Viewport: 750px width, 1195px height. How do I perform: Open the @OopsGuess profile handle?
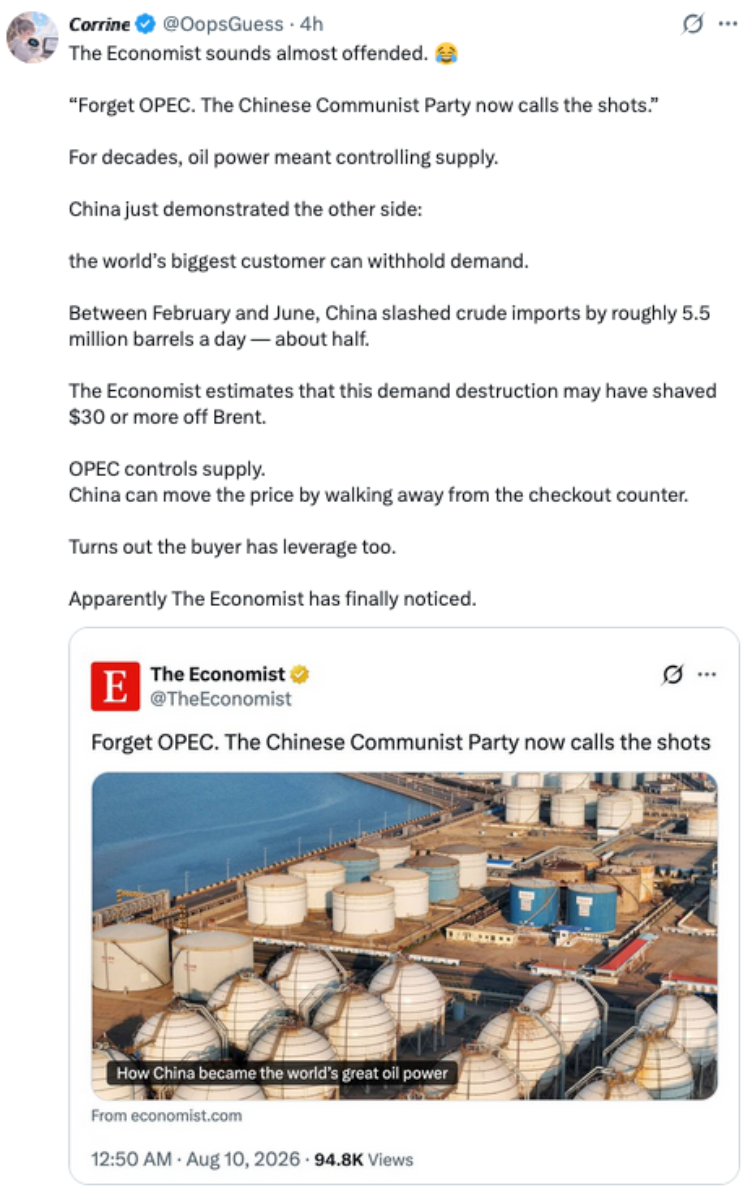point(223,24)
